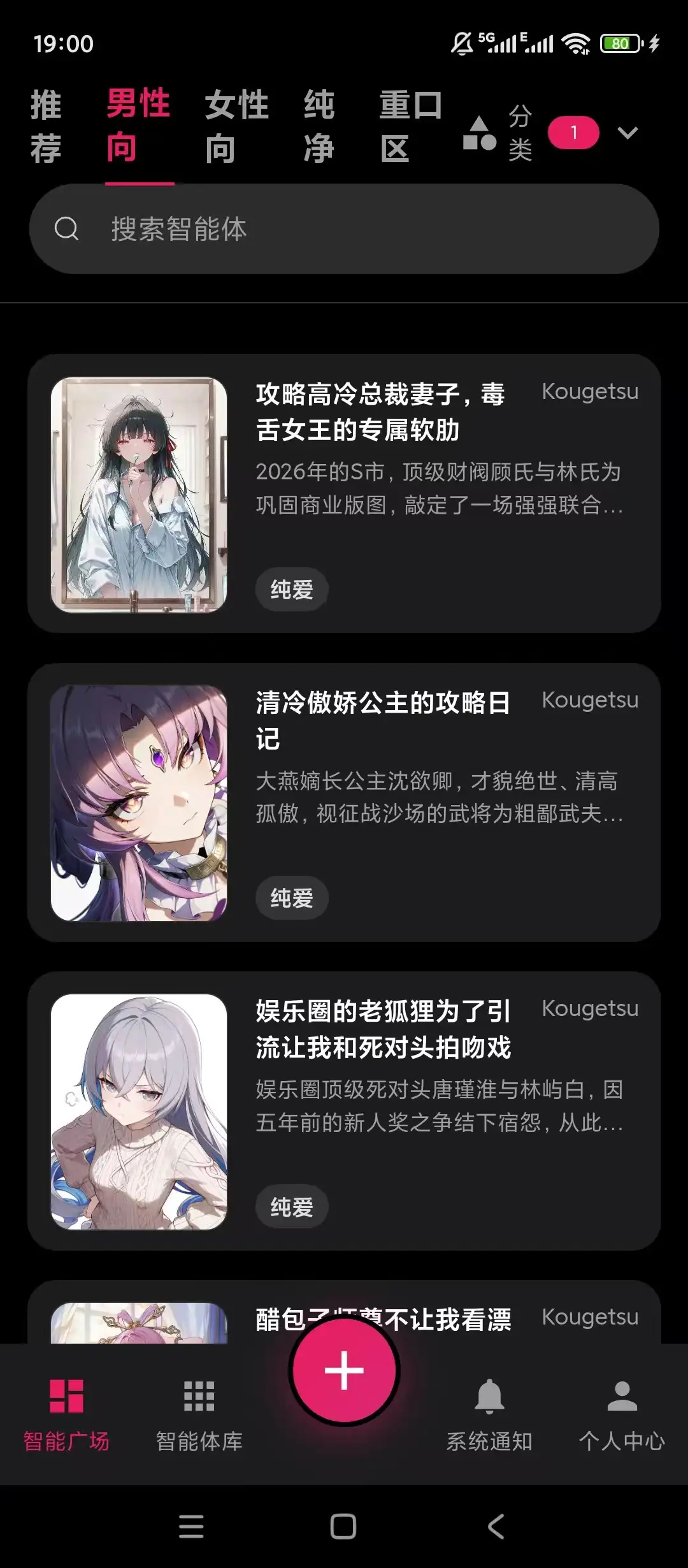Select the 纯净 tab
This screenshot has width=688, height=1568.
coord(319,126)
